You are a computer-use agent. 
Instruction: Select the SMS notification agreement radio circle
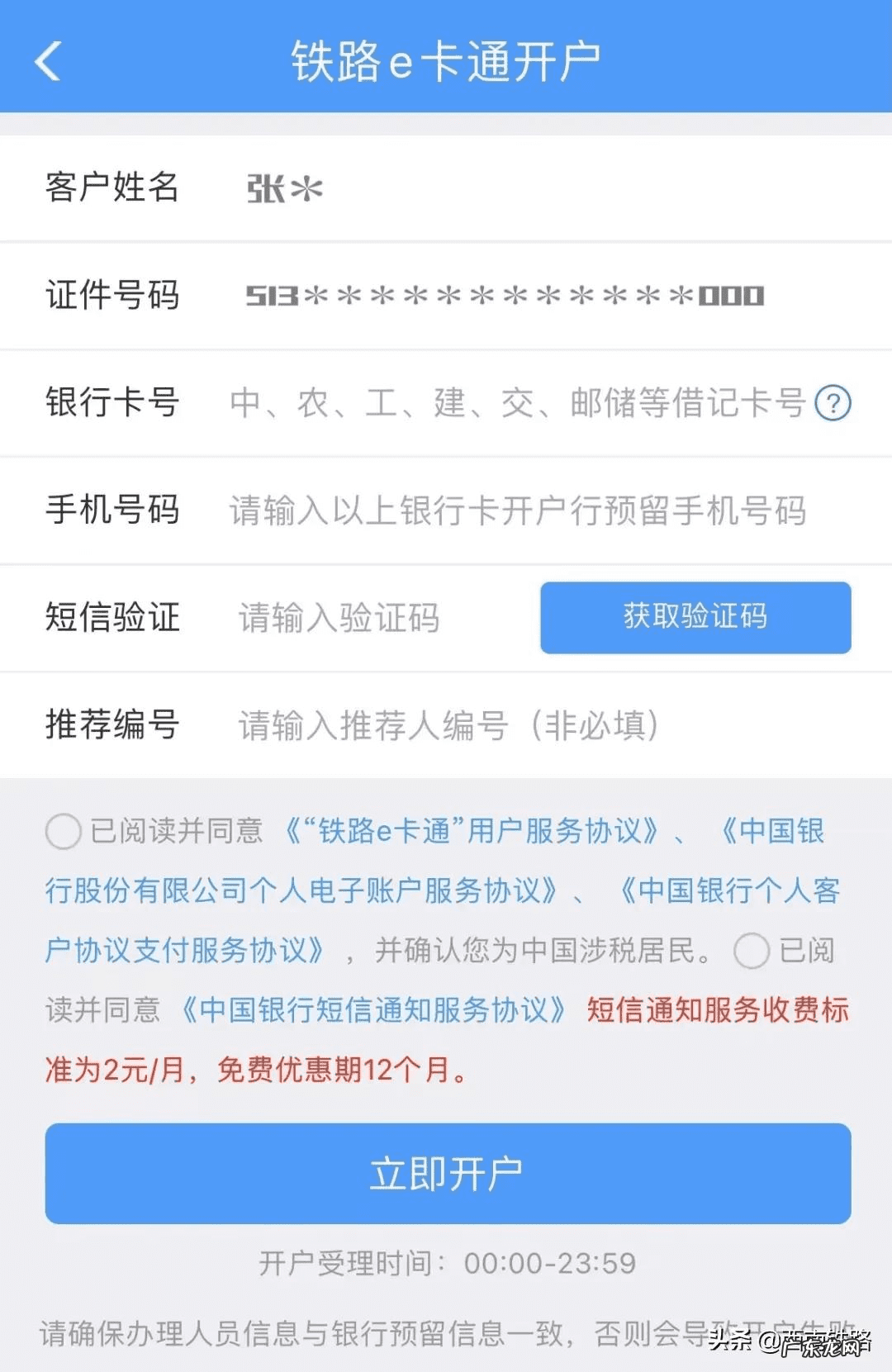click(x=750, y=952)
